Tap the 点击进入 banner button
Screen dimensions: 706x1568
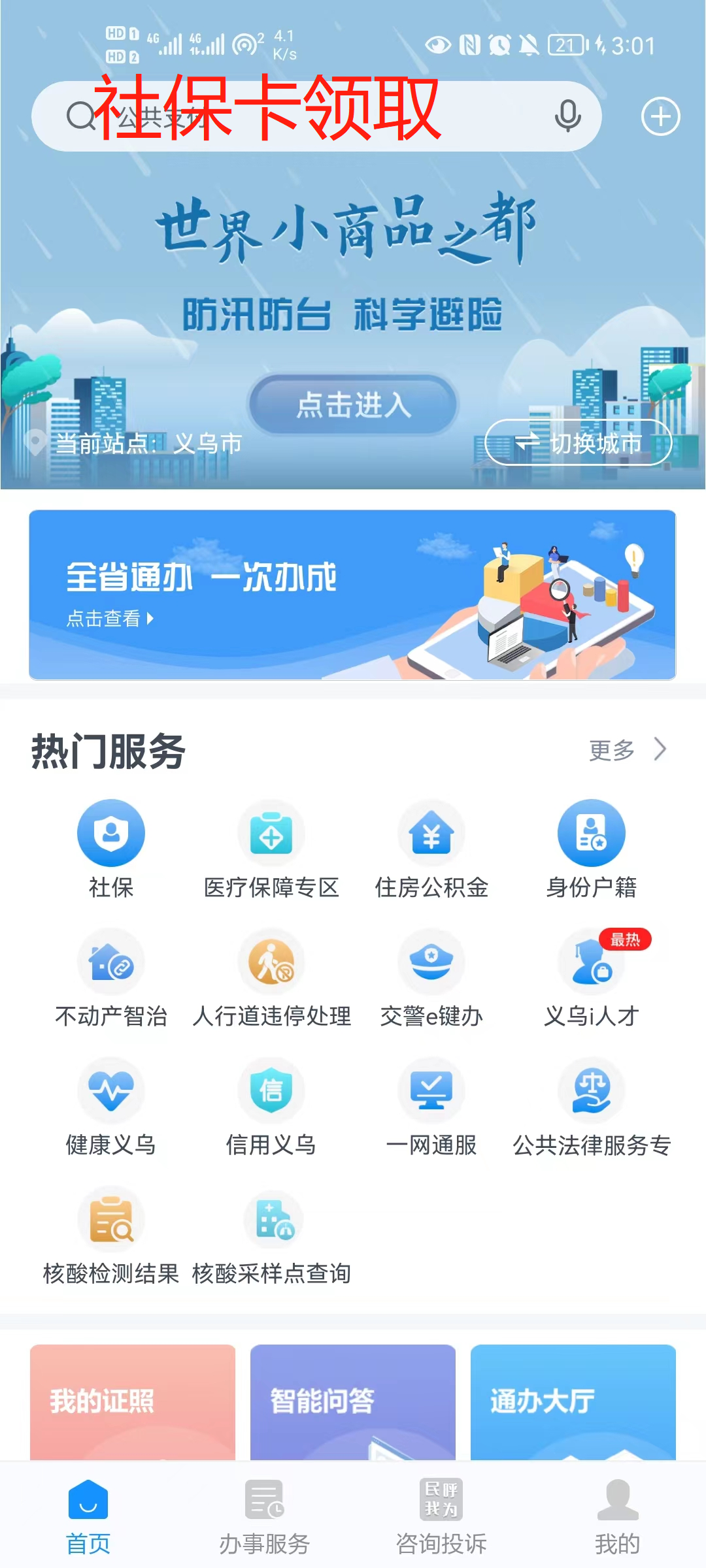tap(353, 404)
